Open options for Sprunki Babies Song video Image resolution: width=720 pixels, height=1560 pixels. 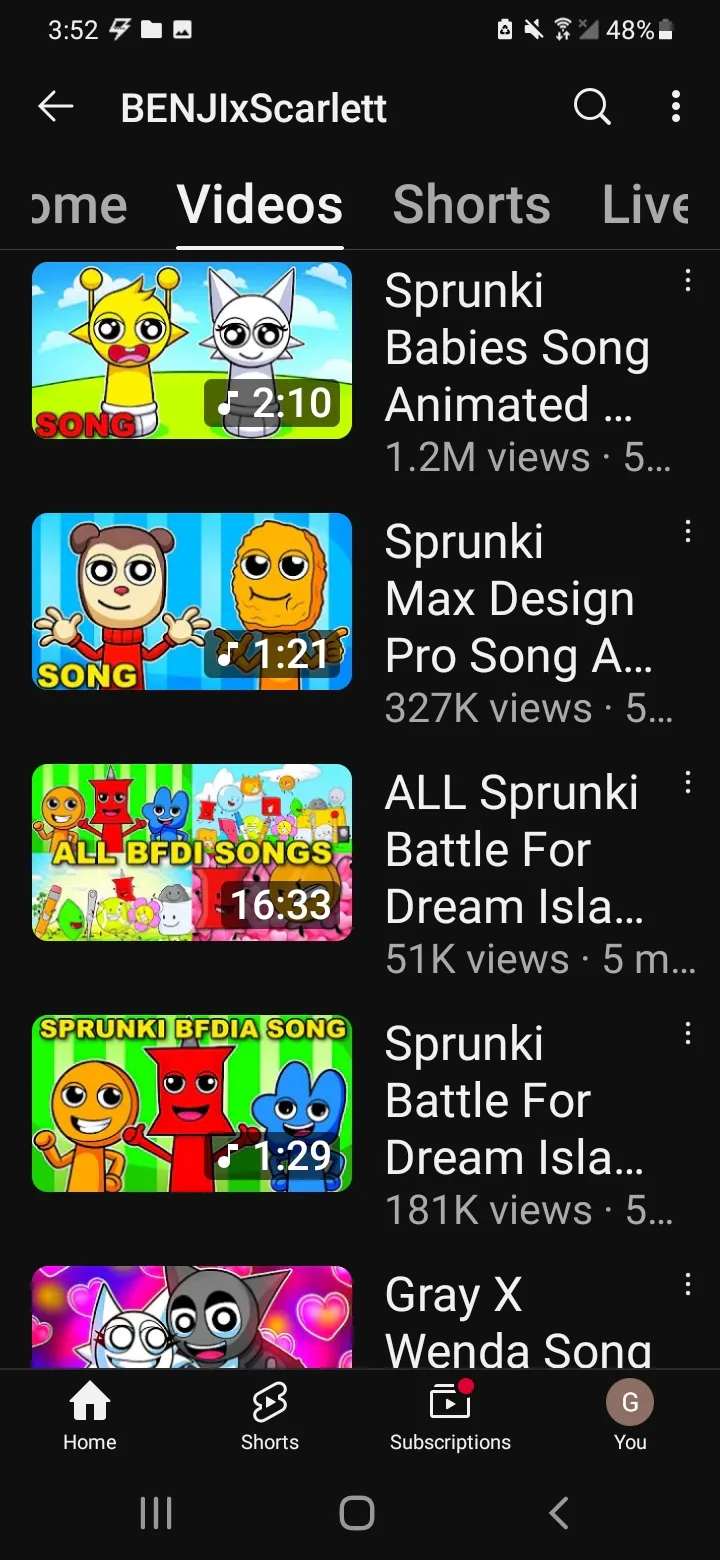688,282
